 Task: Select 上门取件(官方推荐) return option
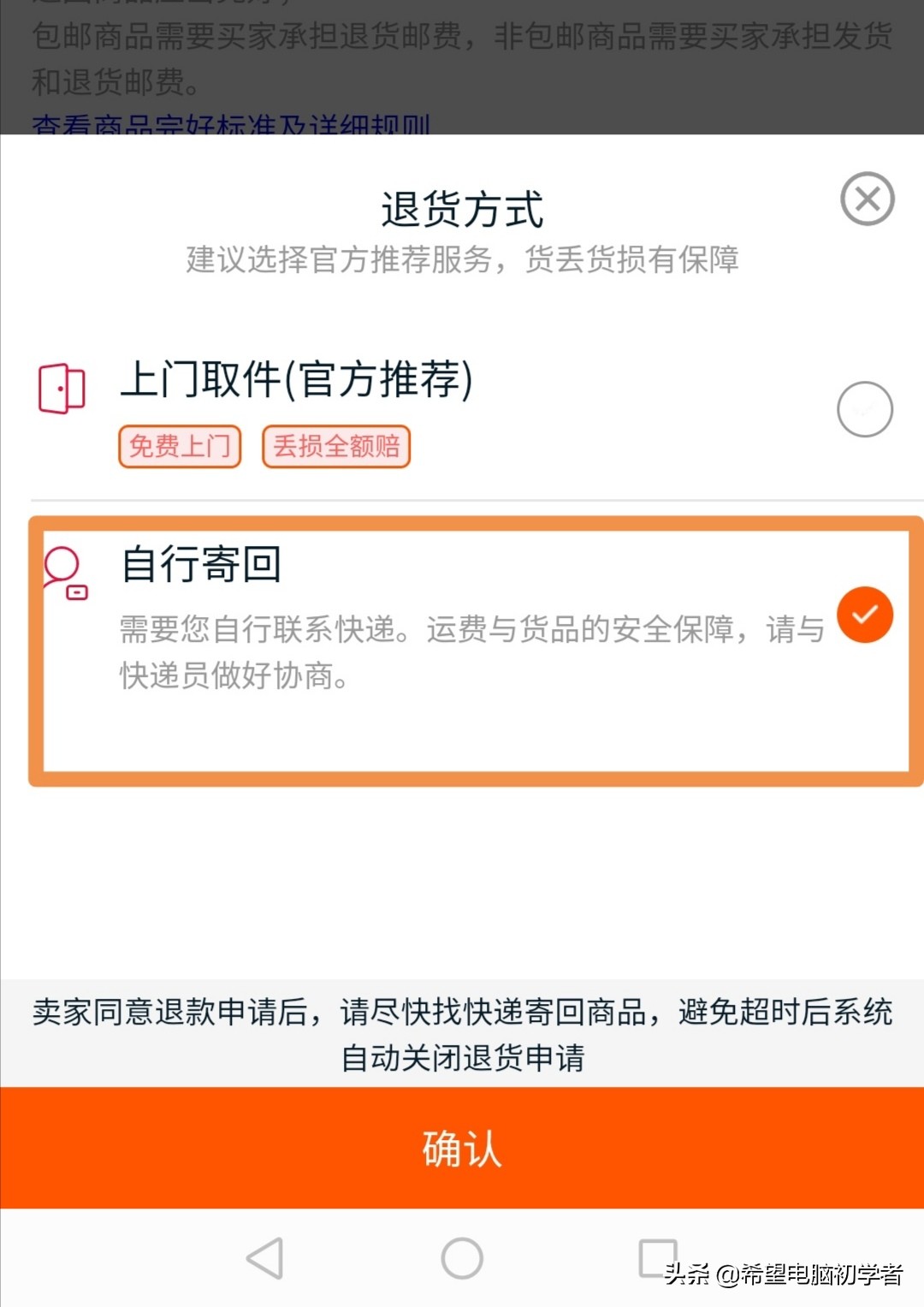coord(864,409)
